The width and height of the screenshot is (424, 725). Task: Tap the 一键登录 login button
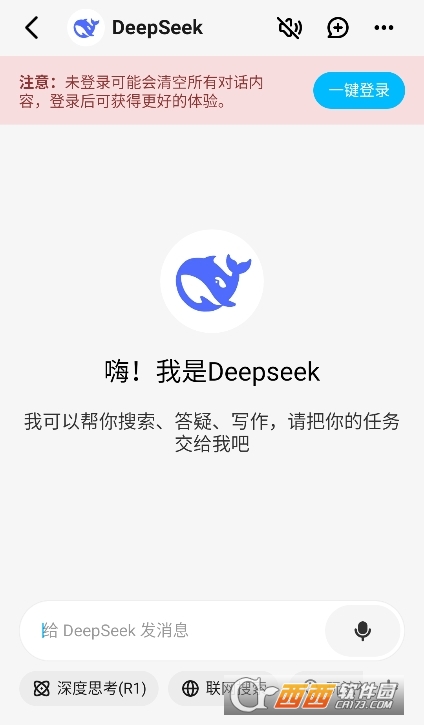click(x=359, y=90)
